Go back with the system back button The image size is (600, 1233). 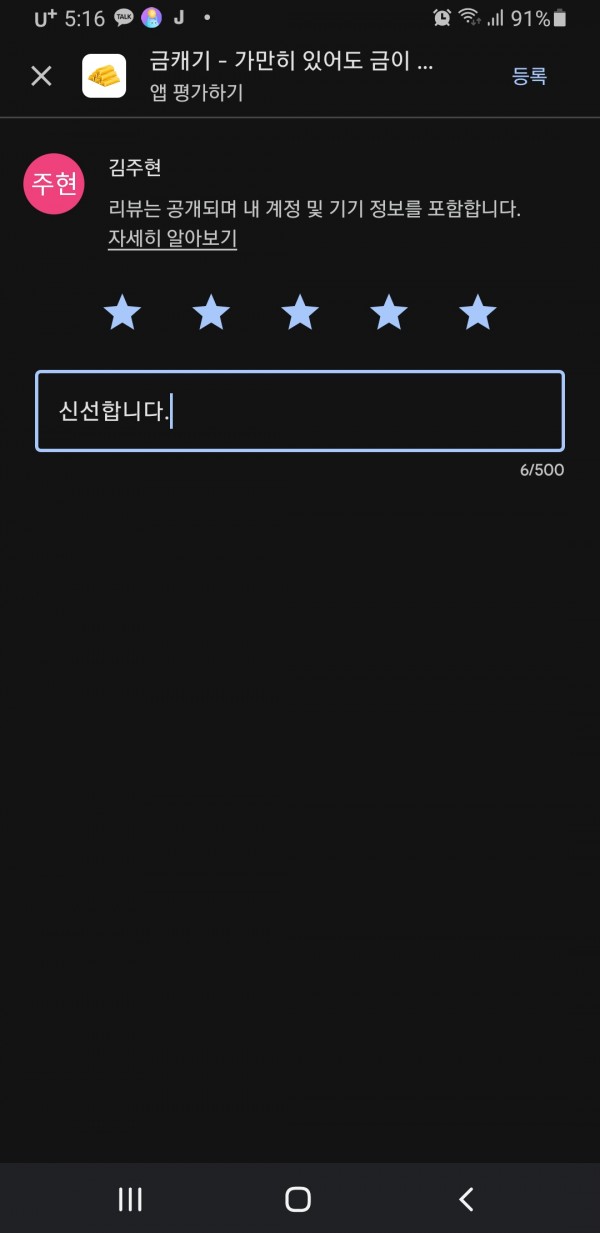[466, 1199]
